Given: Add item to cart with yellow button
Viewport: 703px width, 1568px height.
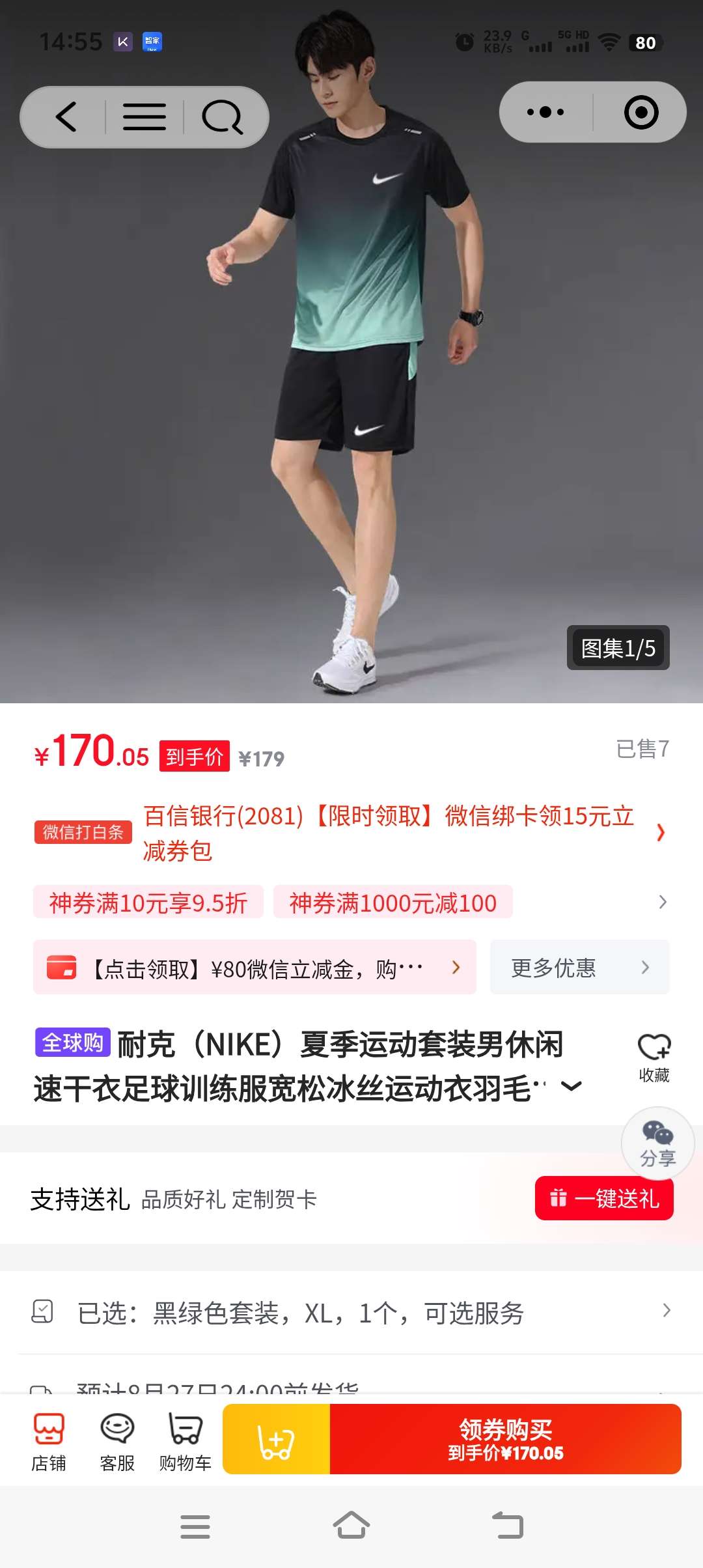Looking at the screenshot, I should [x=277, y=1440].
